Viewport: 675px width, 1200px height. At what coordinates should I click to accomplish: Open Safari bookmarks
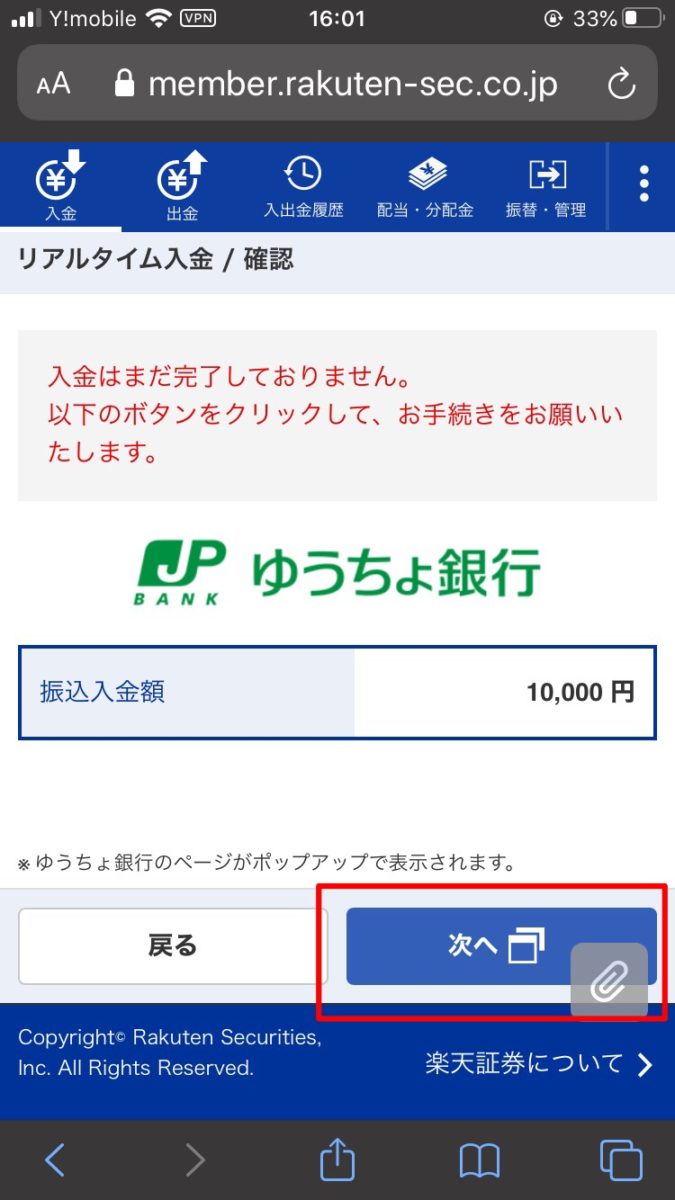point(479,1160)
